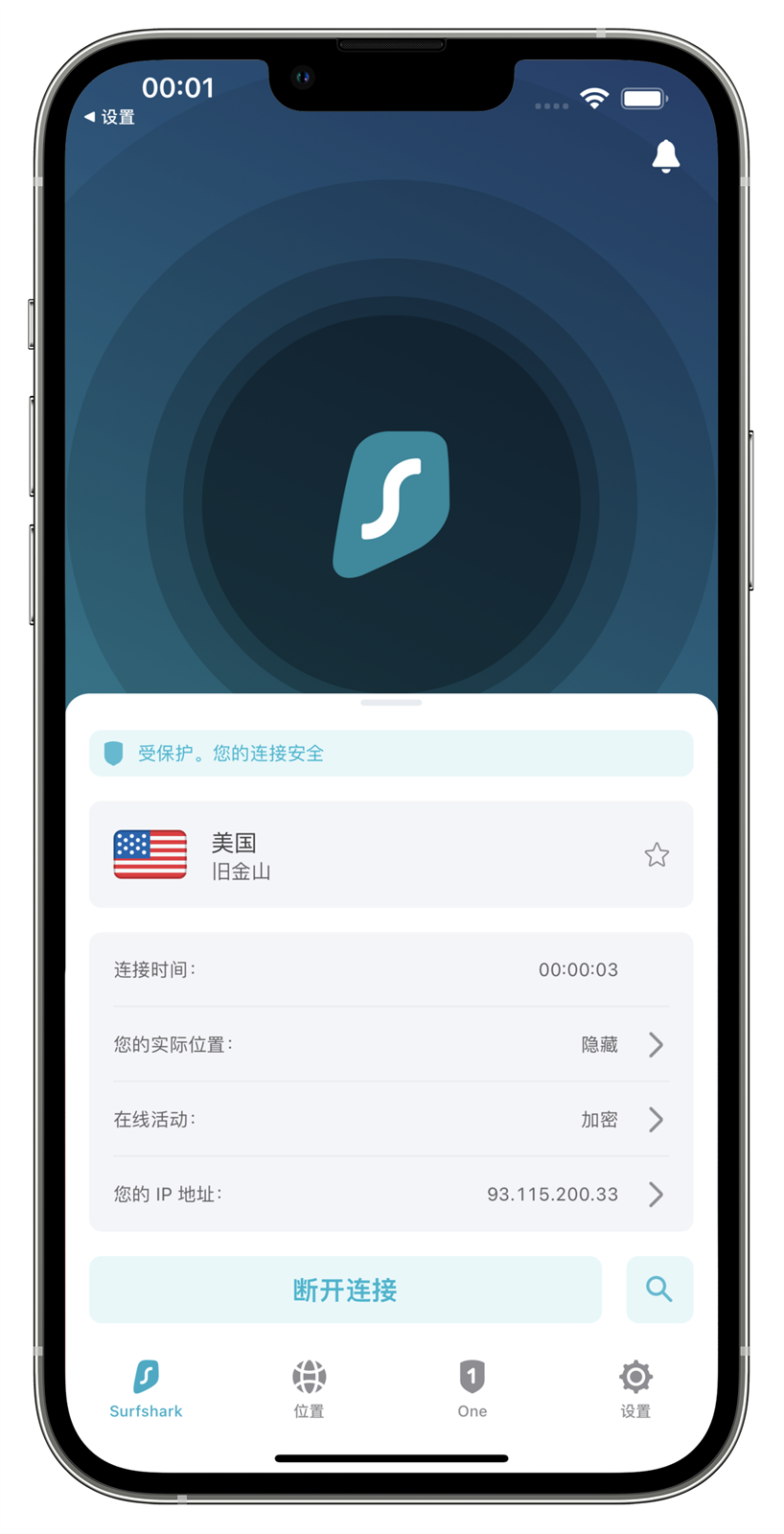Favorite the 美国 旧金山 location with the star
The image size is (784, 1534).
[x=657, y=854]
